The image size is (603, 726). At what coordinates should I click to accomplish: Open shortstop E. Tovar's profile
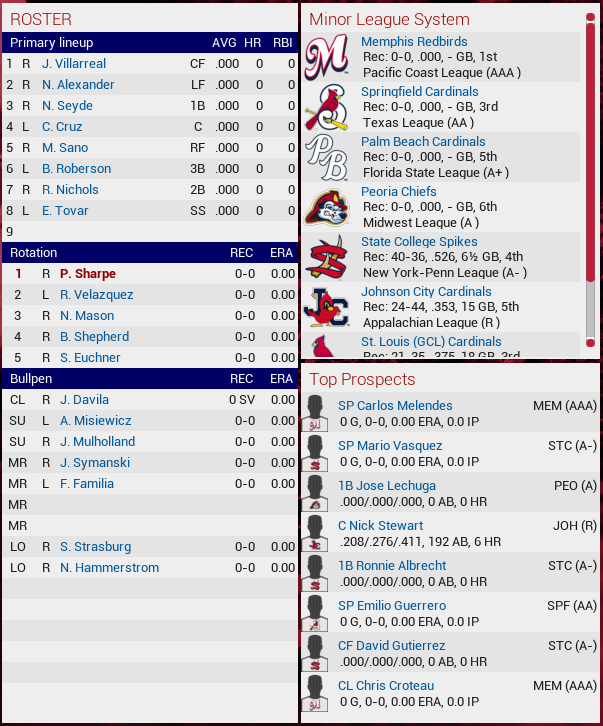tap(65, 211)
